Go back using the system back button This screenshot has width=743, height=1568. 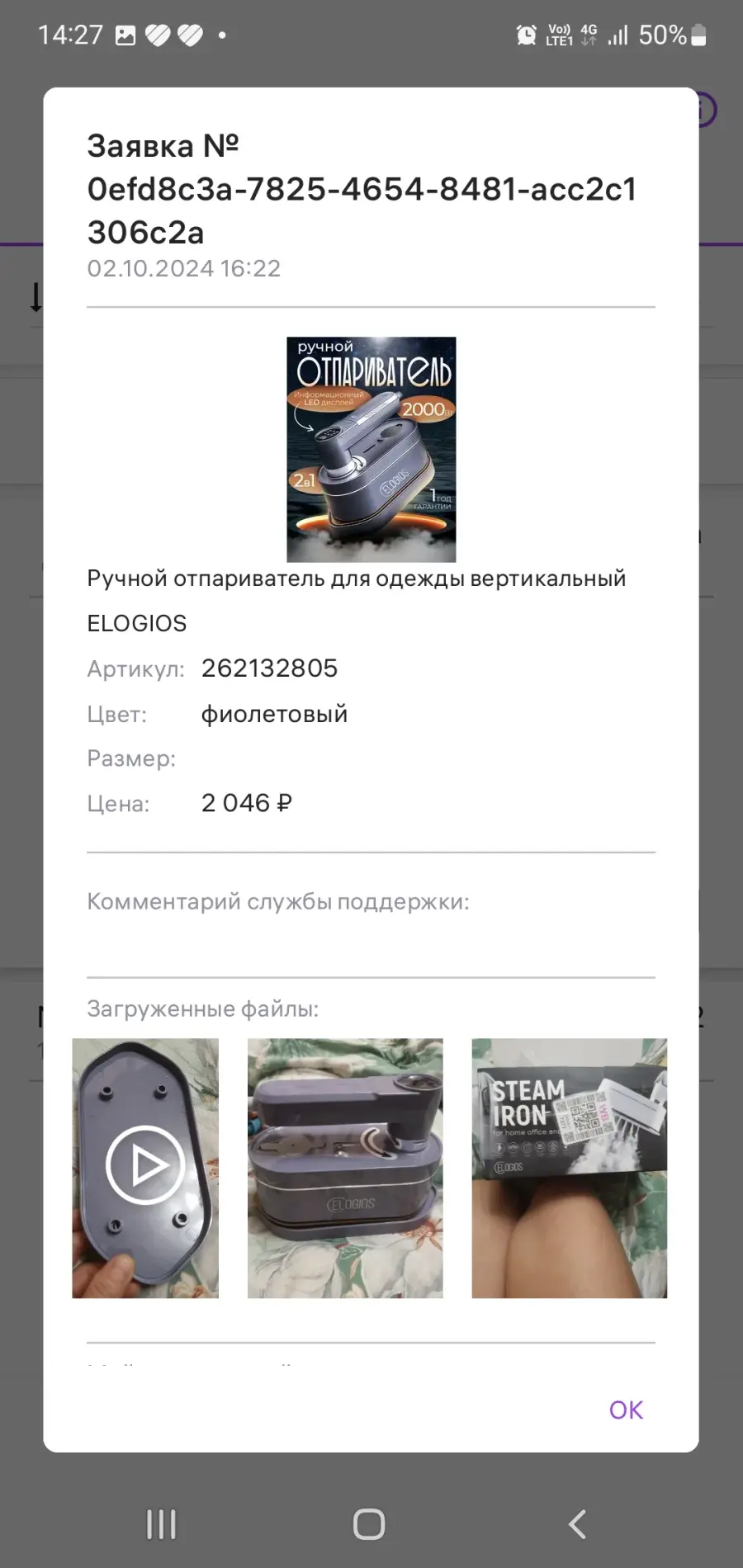(578, 1524)
